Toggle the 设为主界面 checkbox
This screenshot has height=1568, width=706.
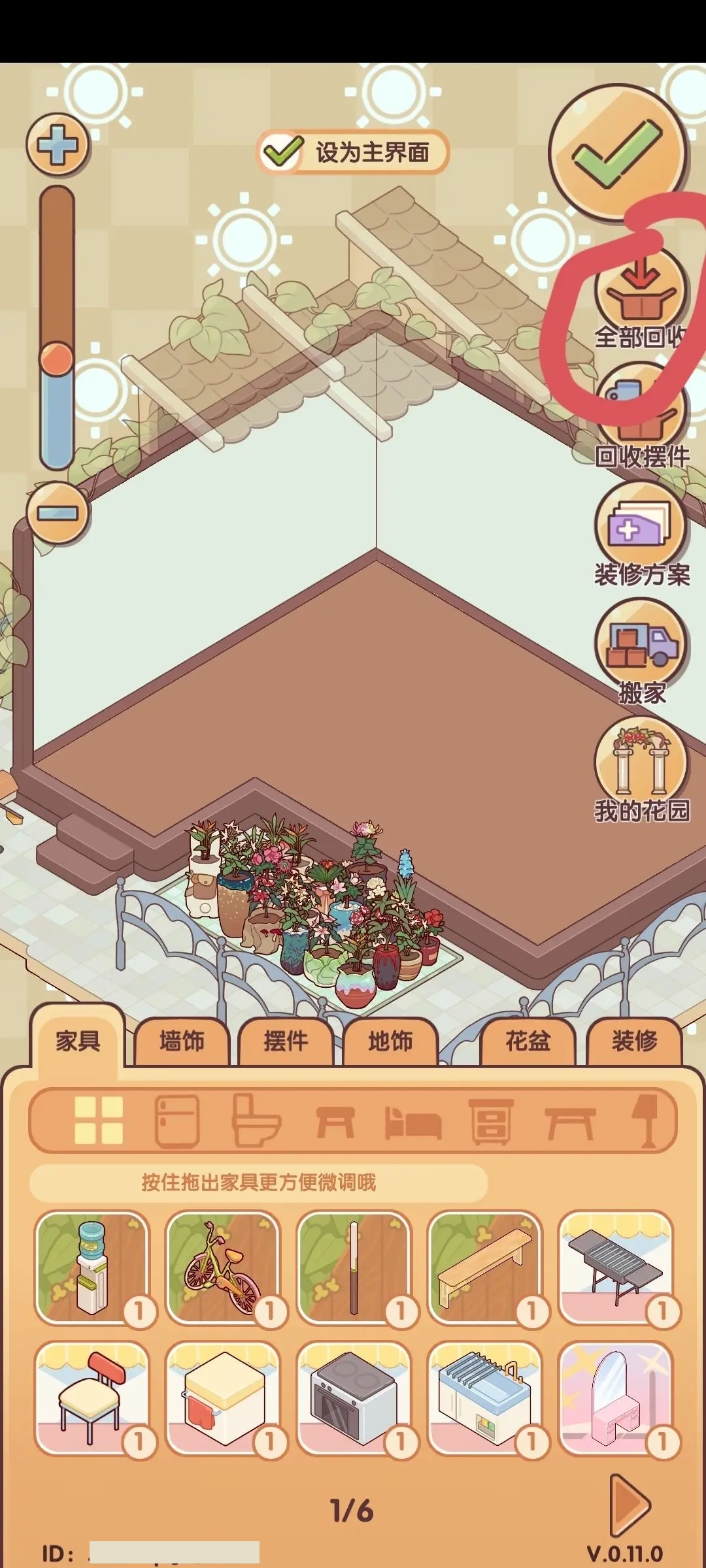pos(282,152)
